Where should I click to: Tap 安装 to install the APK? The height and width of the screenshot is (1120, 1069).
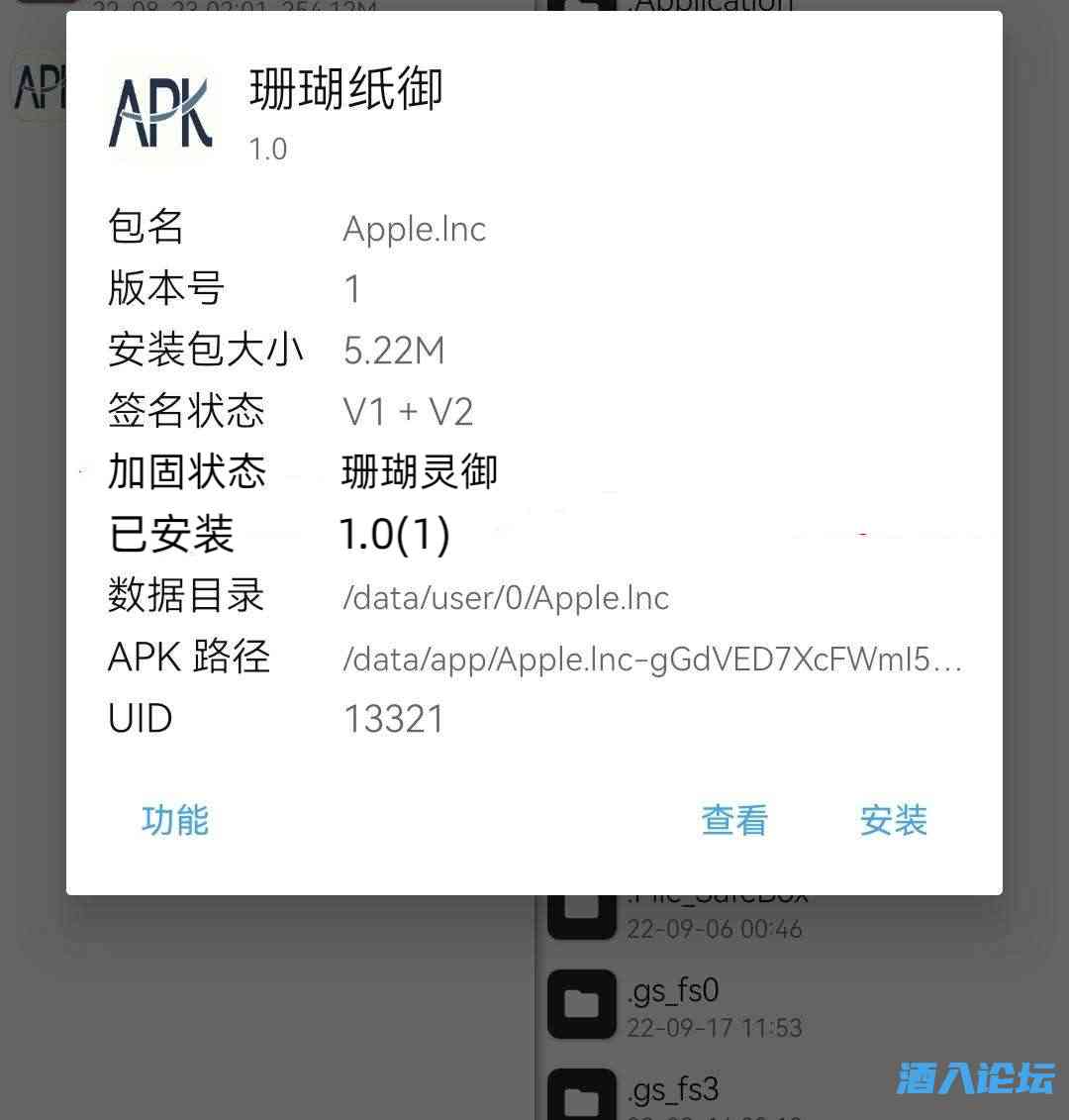coord(893,820)
